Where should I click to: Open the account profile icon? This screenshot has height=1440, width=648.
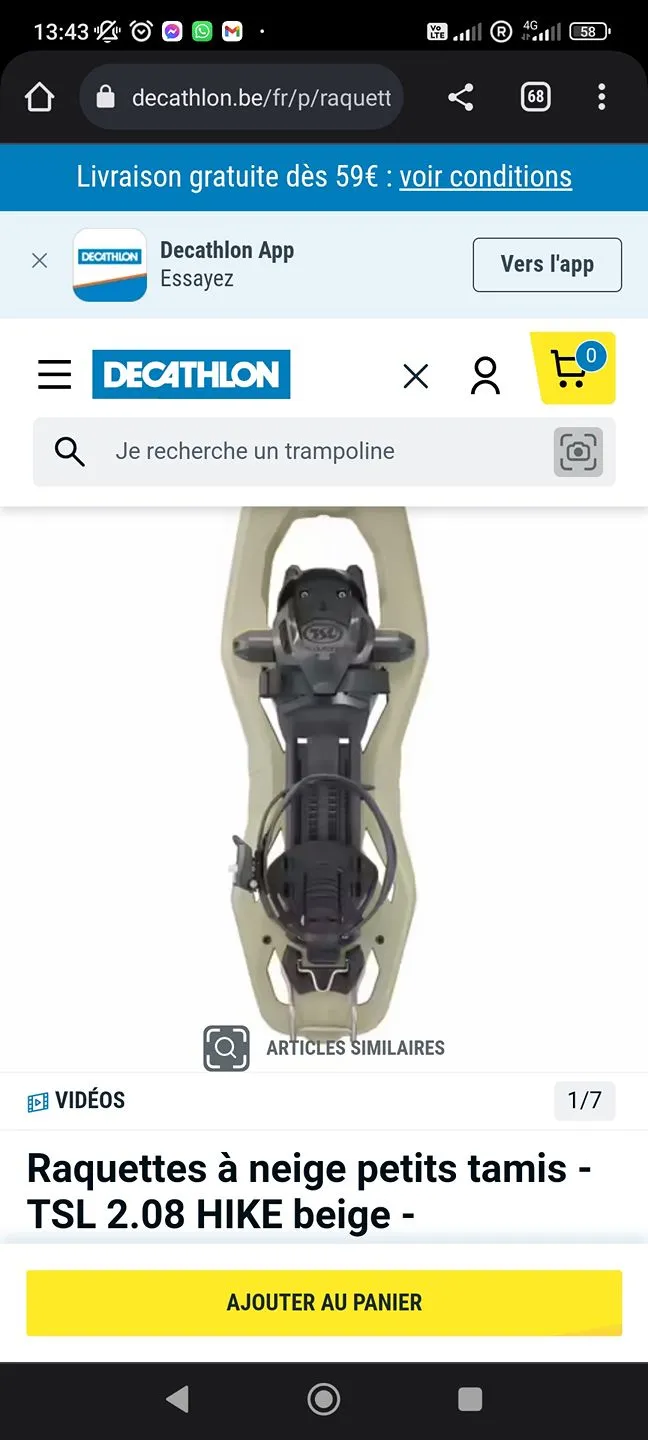(485, 375)
